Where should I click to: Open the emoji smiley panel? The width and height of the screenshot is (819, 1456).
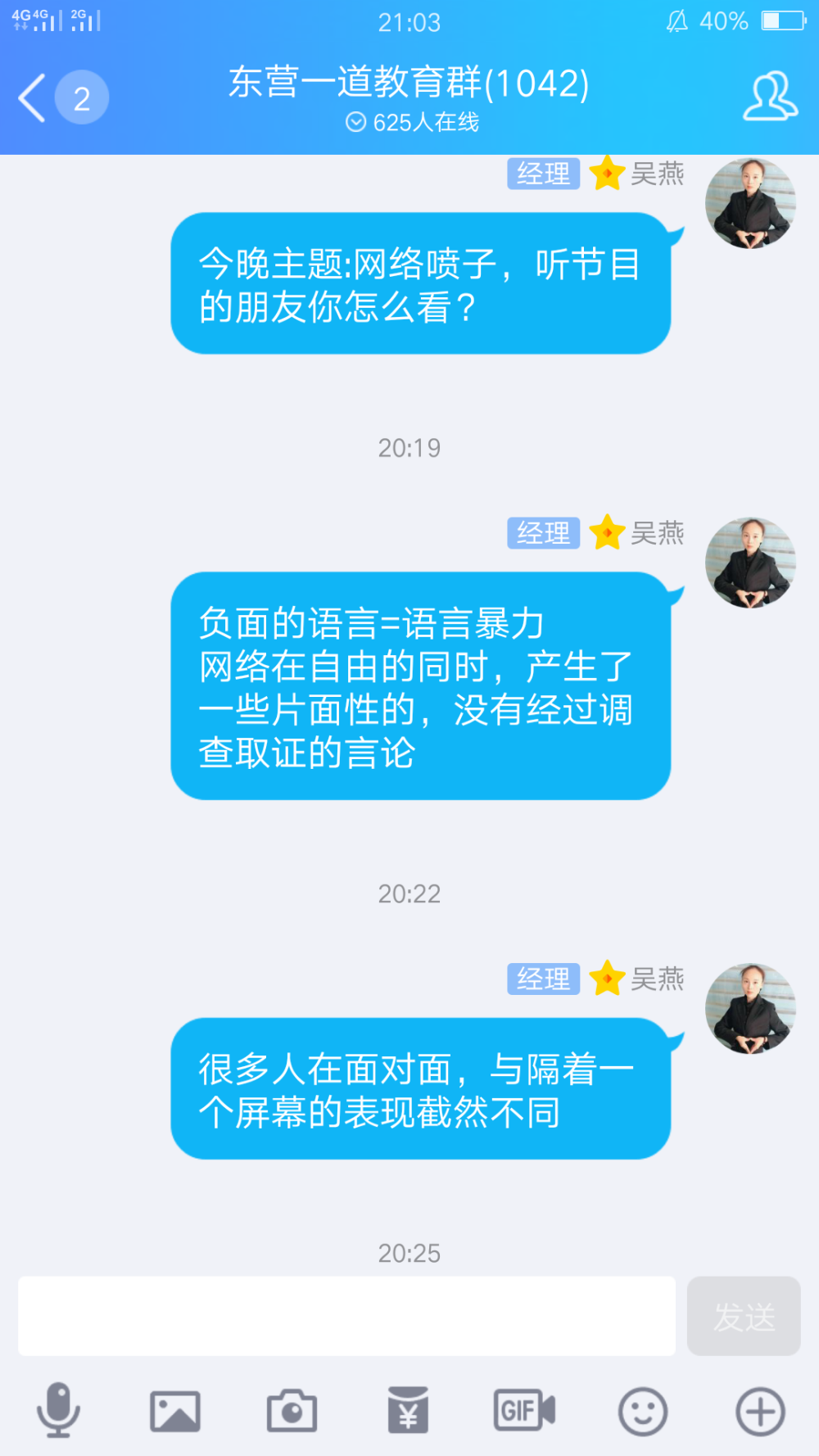click(643, 1411)
